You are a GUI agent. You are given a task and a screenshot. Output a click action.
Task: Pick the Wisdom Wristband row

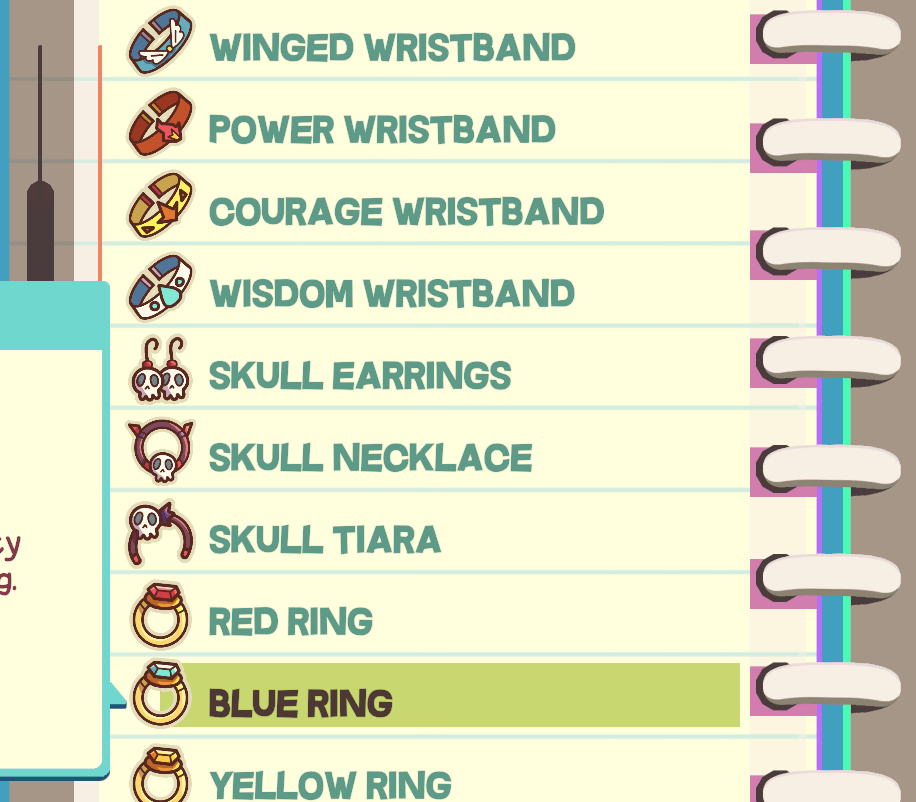tap(392, 293)
